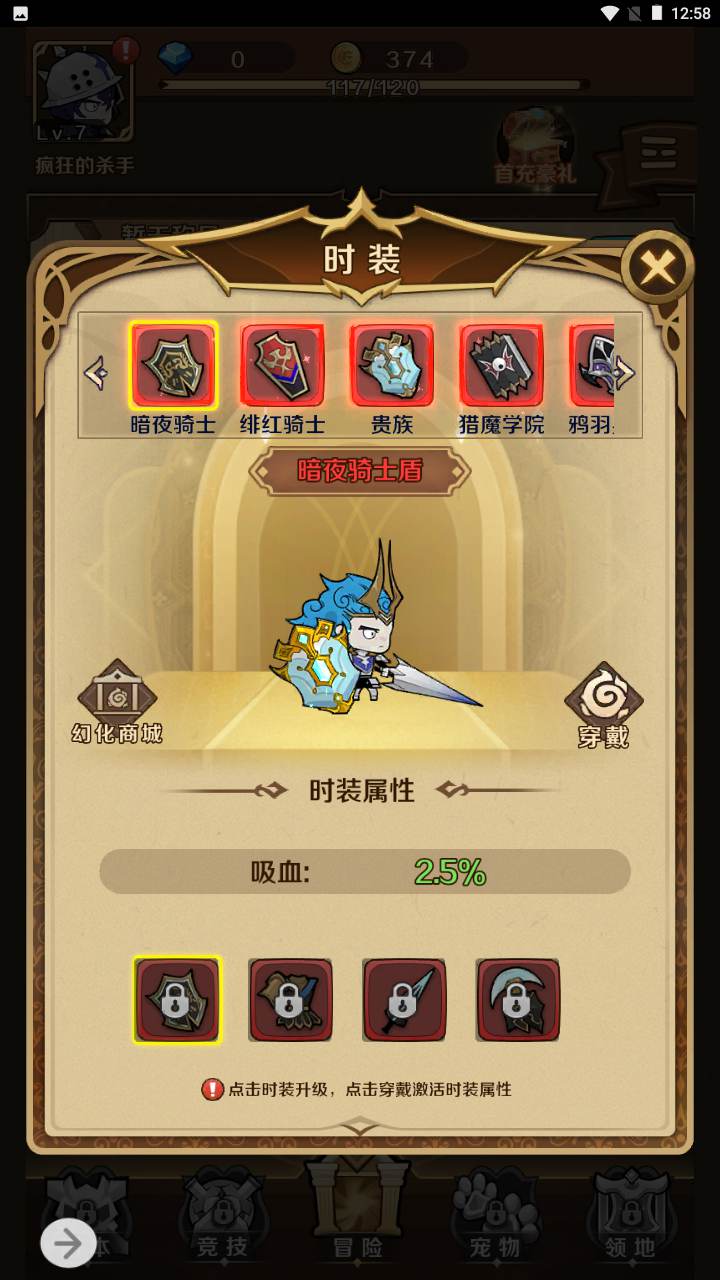Tap the left arrow of costume list
This screenshot has width=720, height=1280.
(96, 374)
